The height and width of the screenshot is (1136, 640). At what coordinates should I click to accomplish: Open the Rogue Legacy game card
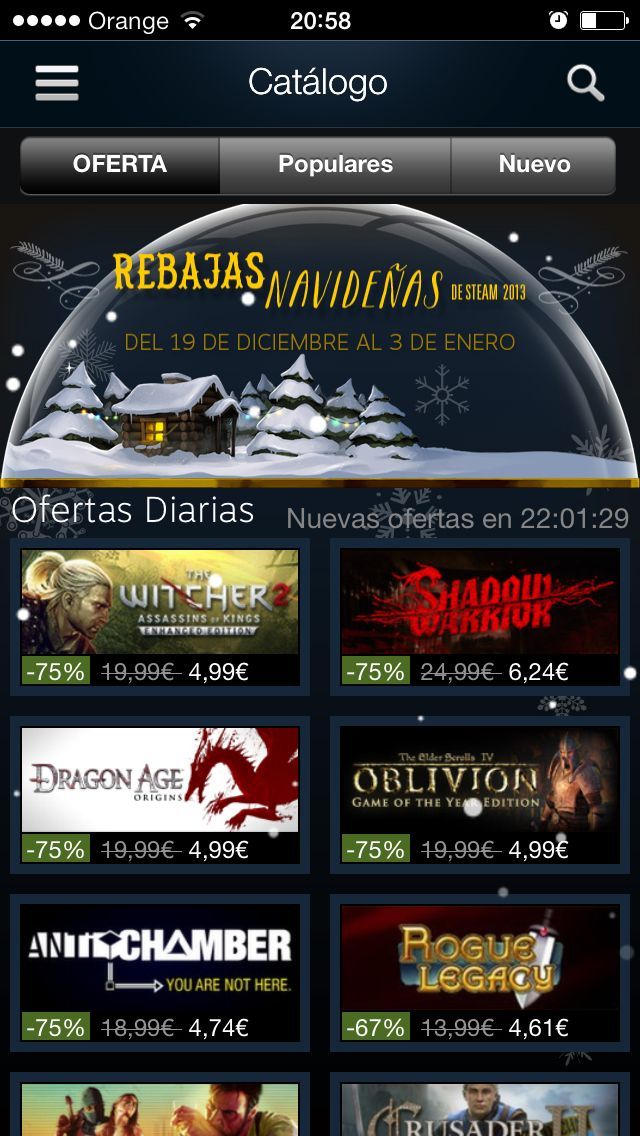(480, 972)
